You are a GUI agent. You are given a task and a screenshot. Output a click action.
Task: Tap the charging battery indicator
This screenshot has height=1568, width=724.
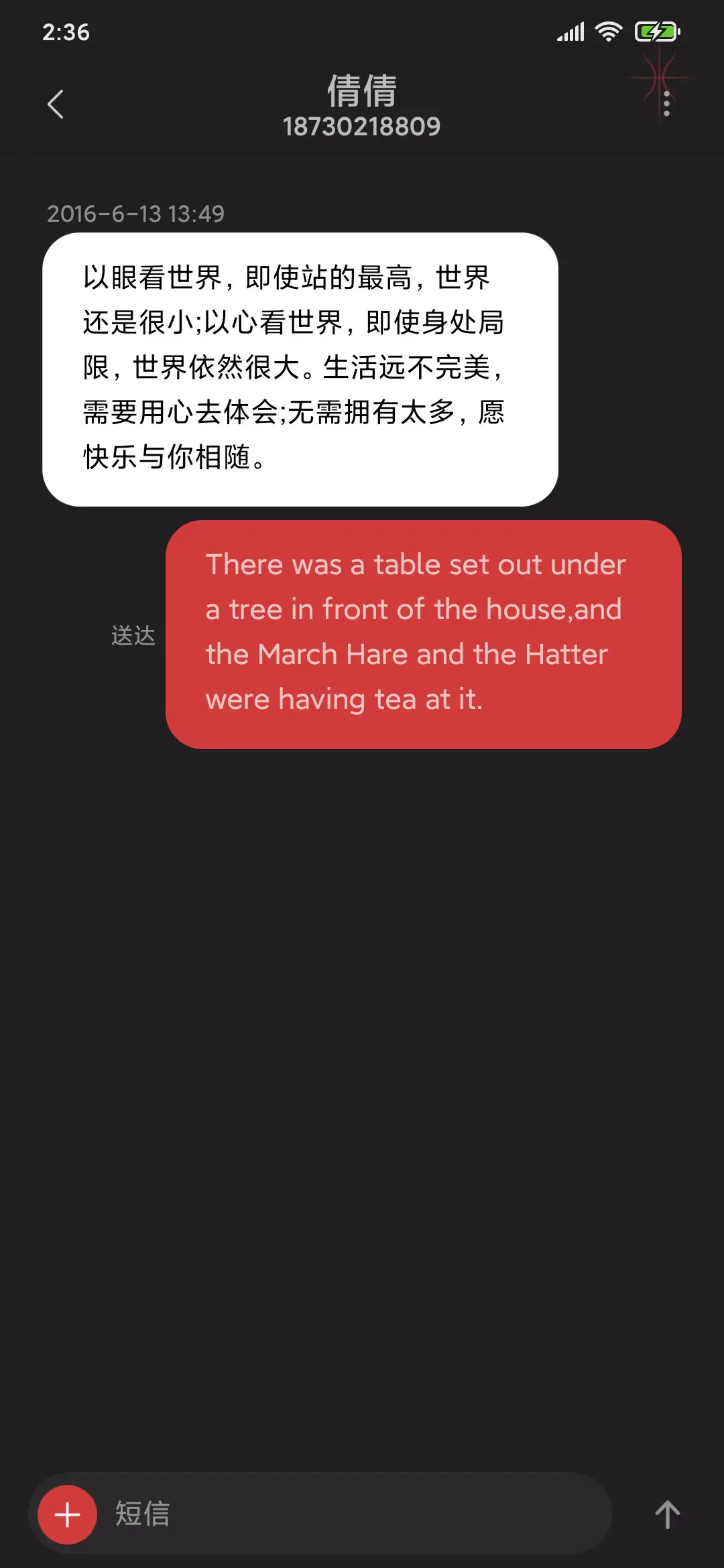[656, 30]
